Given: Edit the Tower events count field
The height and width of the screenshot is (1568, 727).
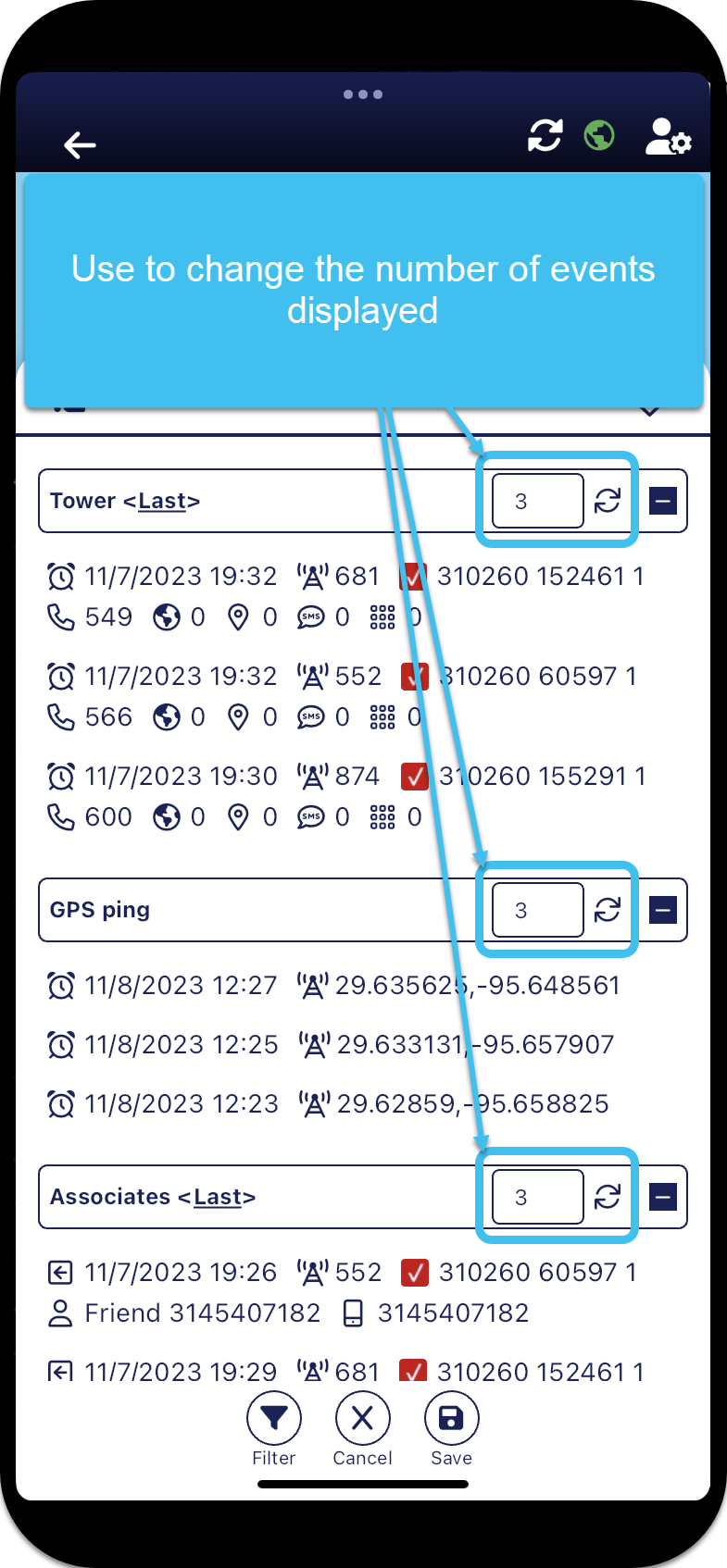Looking at the screenshot, I should 537,501.
